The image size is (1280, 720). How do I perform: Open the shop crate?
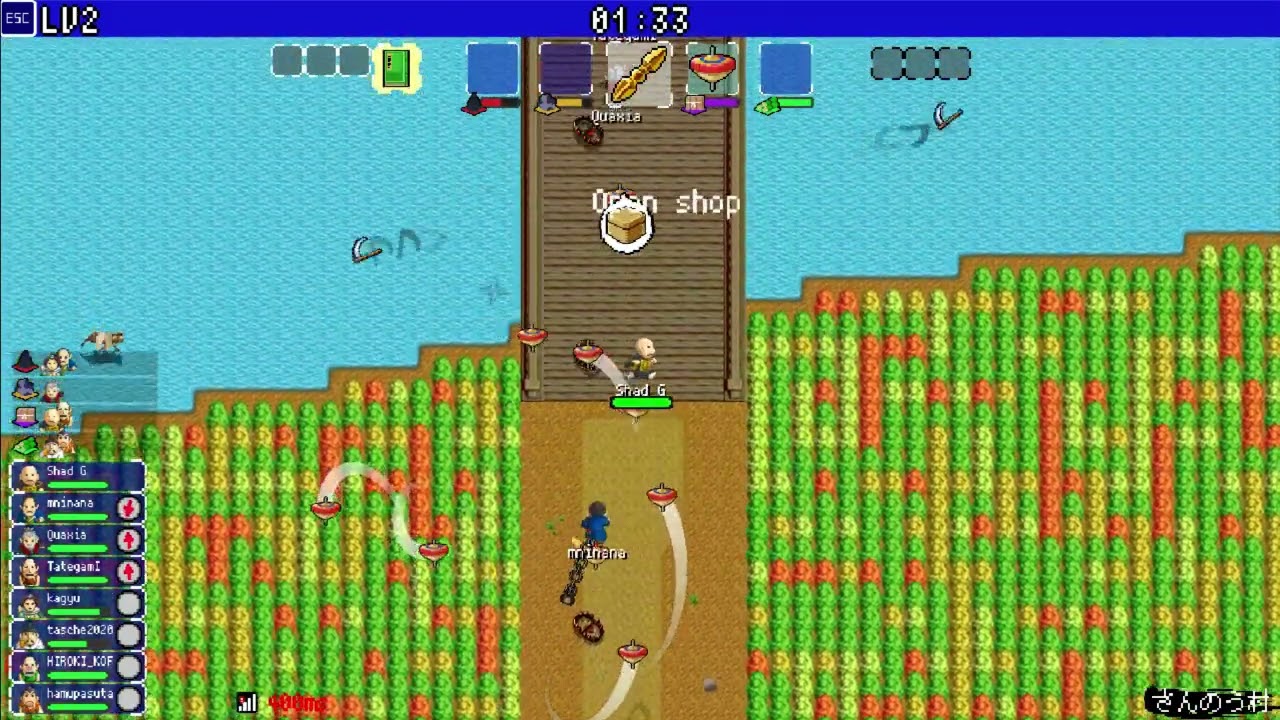coord(627,226)
